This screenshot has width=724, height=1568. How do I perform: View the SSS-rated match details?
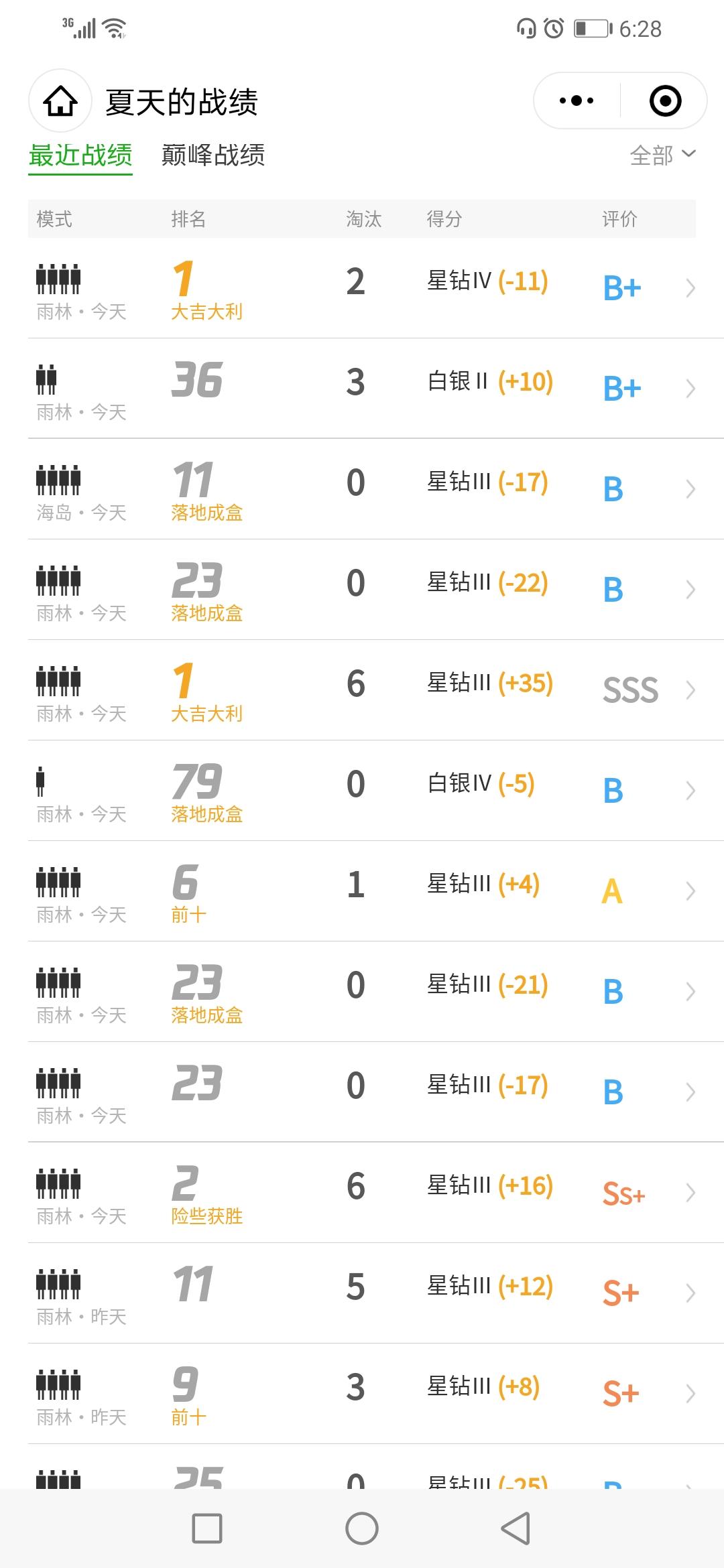pyautogui.click(x=362, y=690)
